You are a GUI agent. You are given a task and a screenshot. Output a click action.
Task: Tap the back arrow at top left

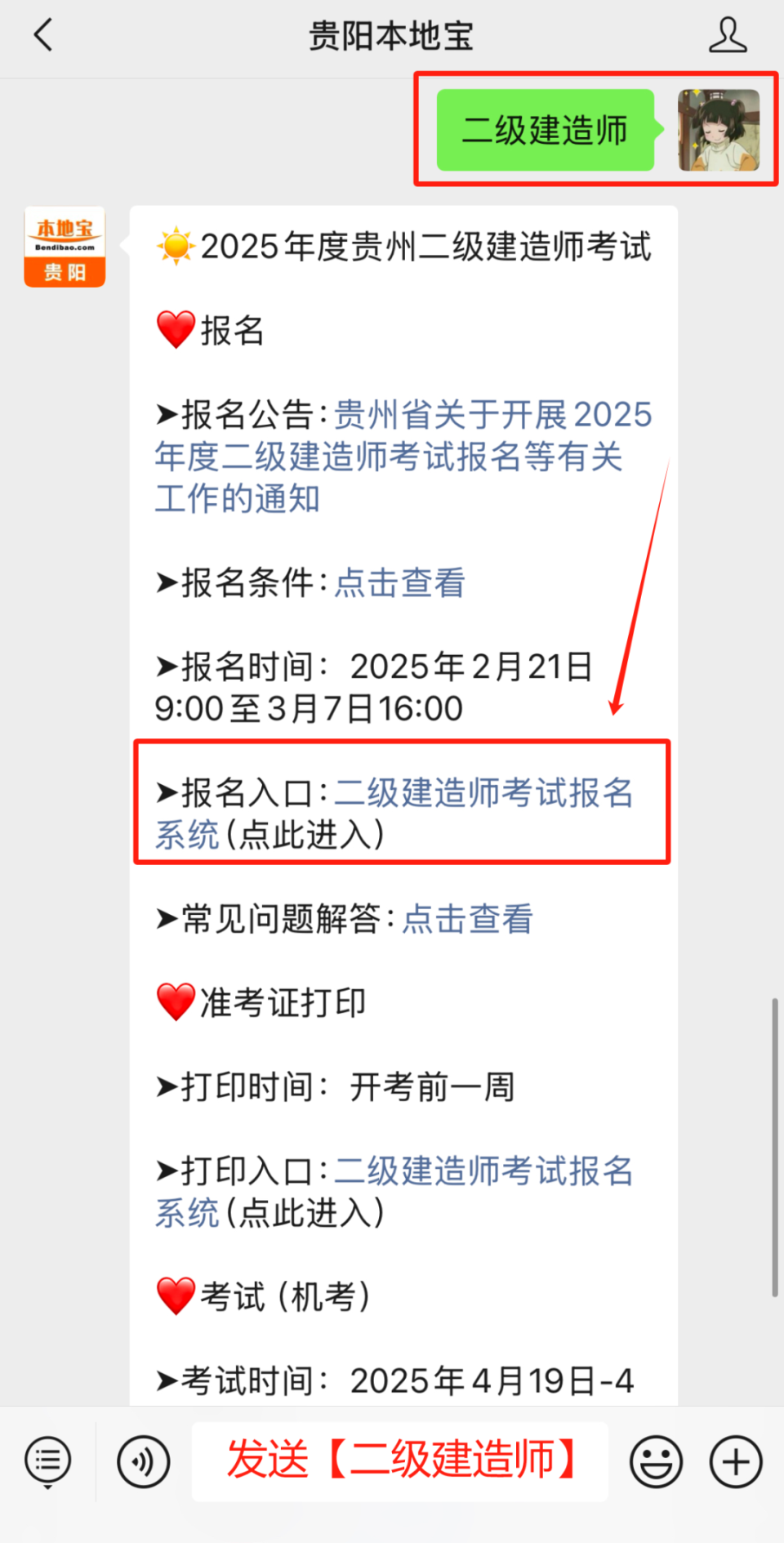click(42, 36)
